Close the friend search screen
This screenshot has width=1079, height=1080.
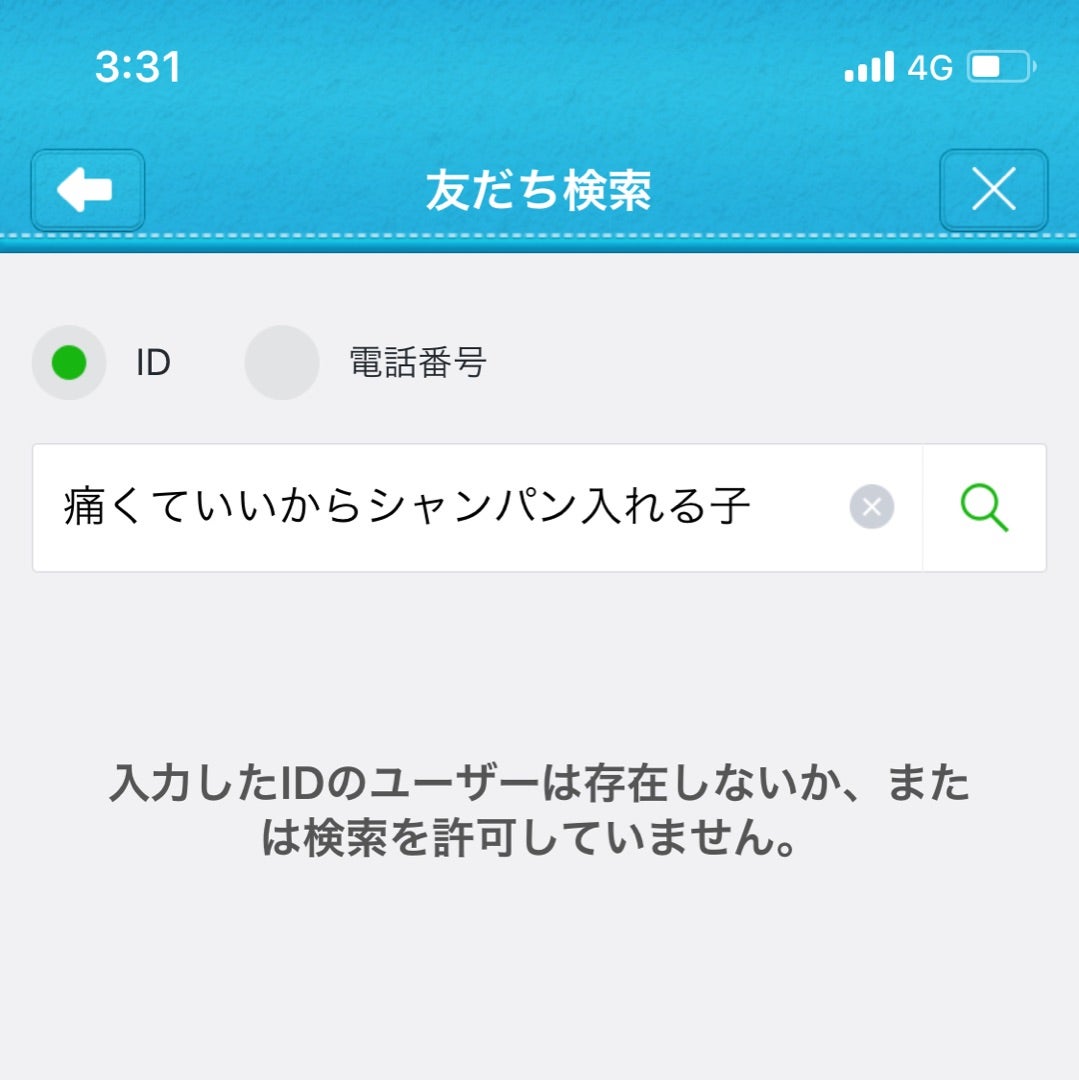[993, 190]
